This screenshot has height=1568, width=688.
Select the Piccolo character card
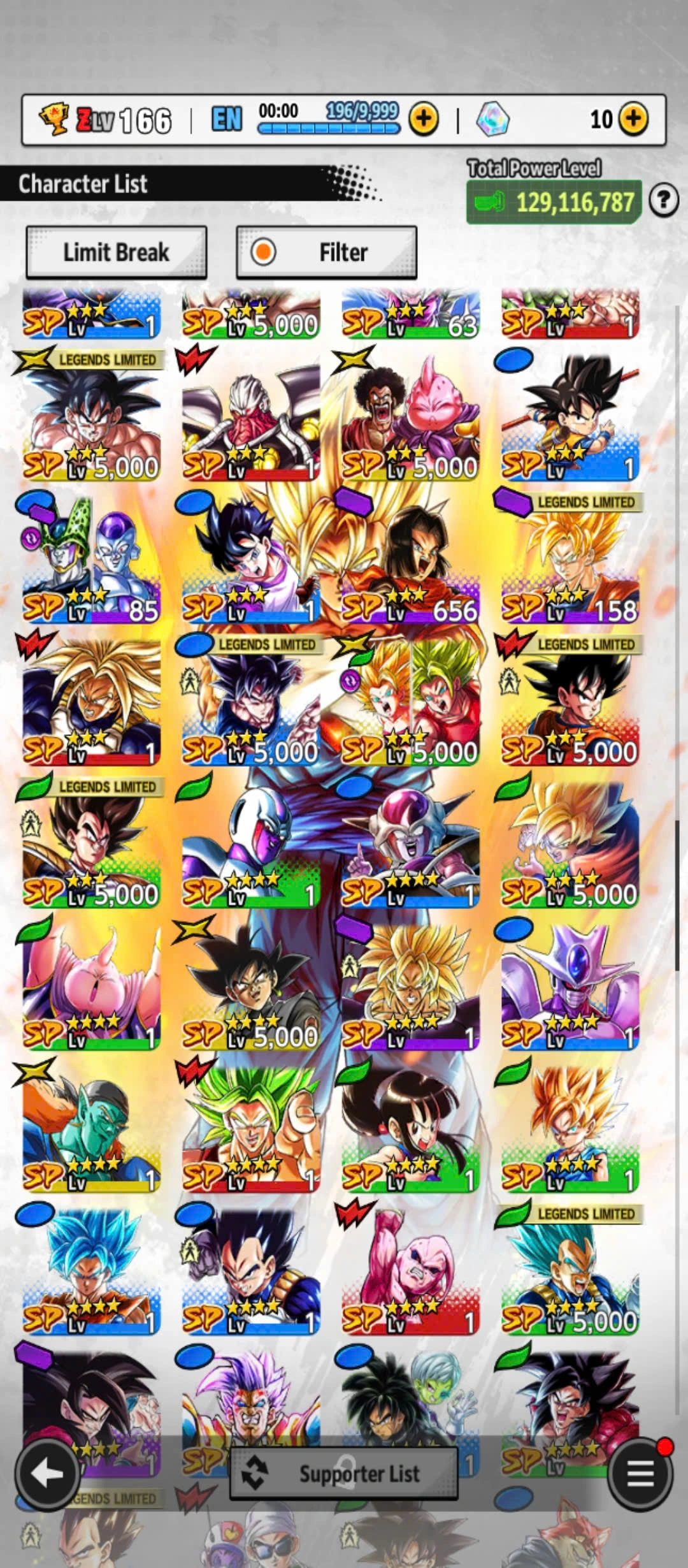[x=91, y=1127]
